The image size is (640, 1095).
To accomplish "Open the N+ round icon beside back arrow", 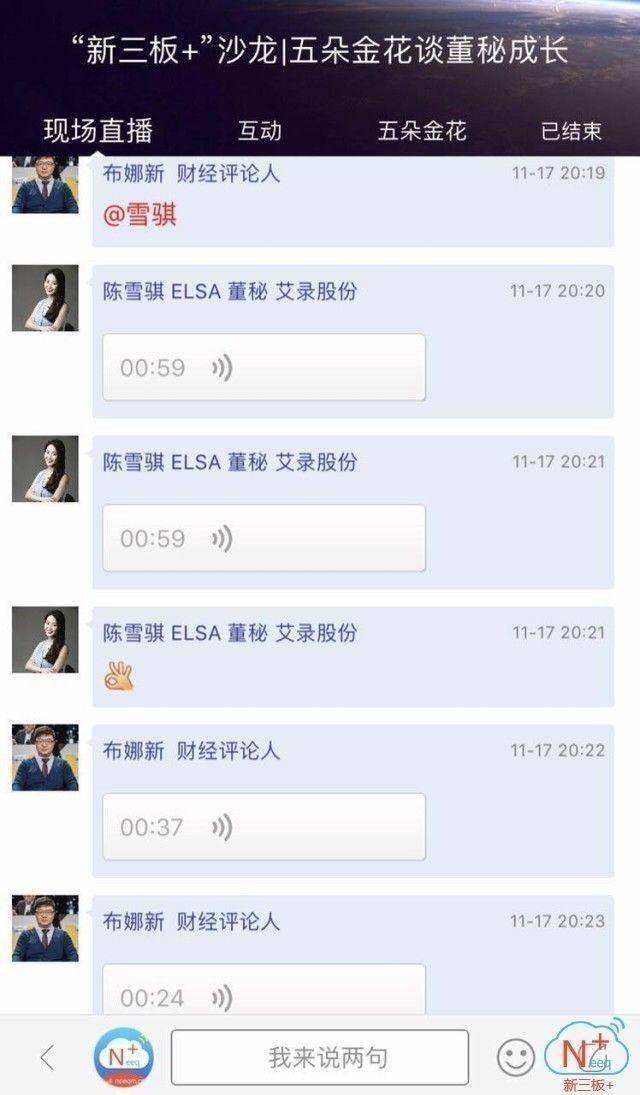I will pos(123,1057).
